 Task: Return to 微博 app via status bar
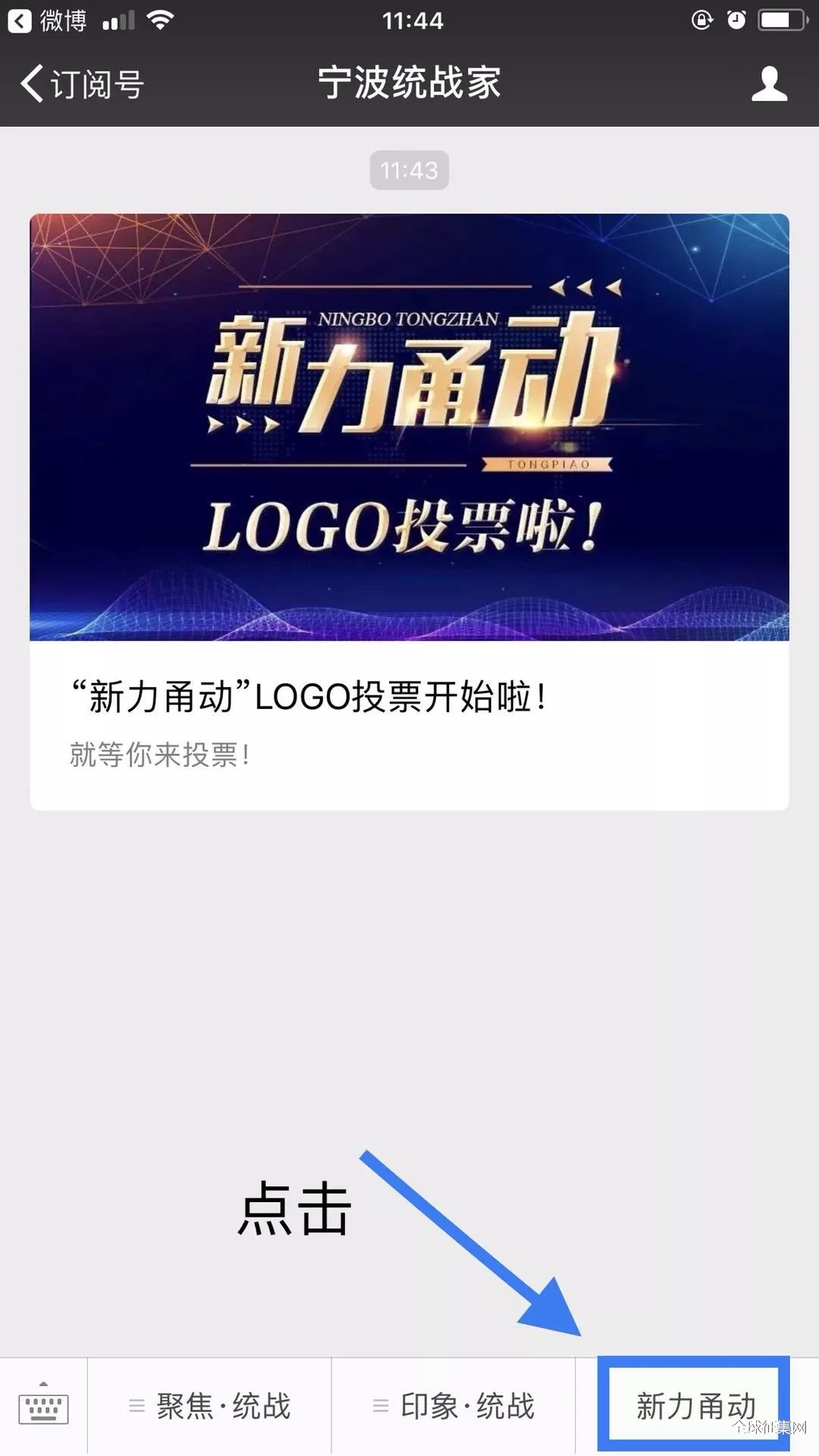[47, 20]
